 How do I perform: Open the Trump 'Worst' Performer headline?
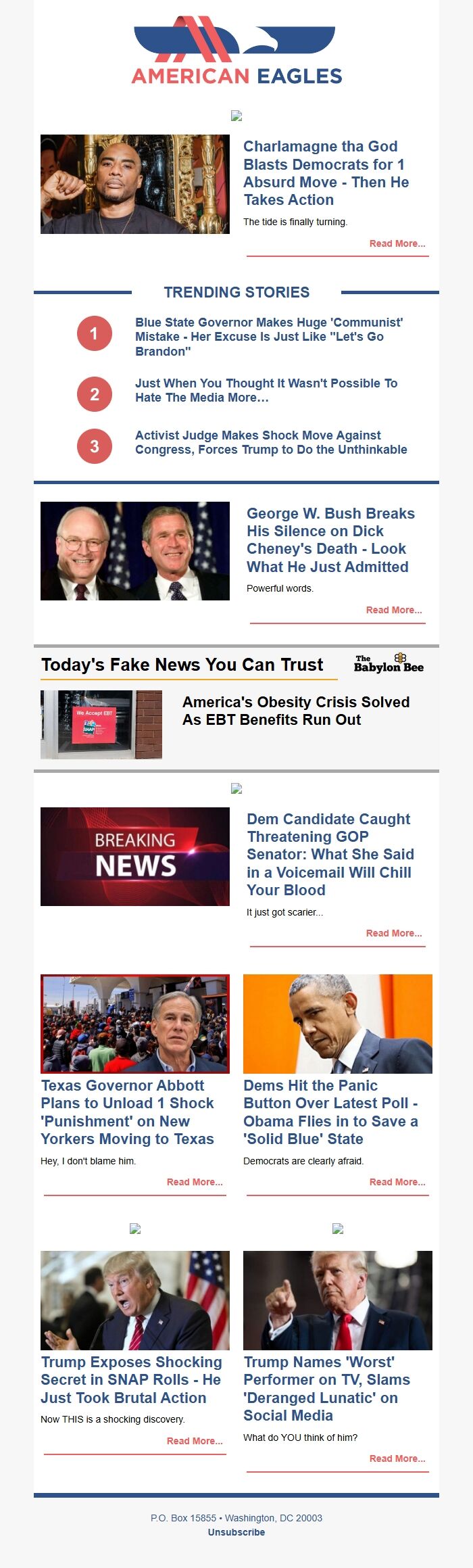326,1388
